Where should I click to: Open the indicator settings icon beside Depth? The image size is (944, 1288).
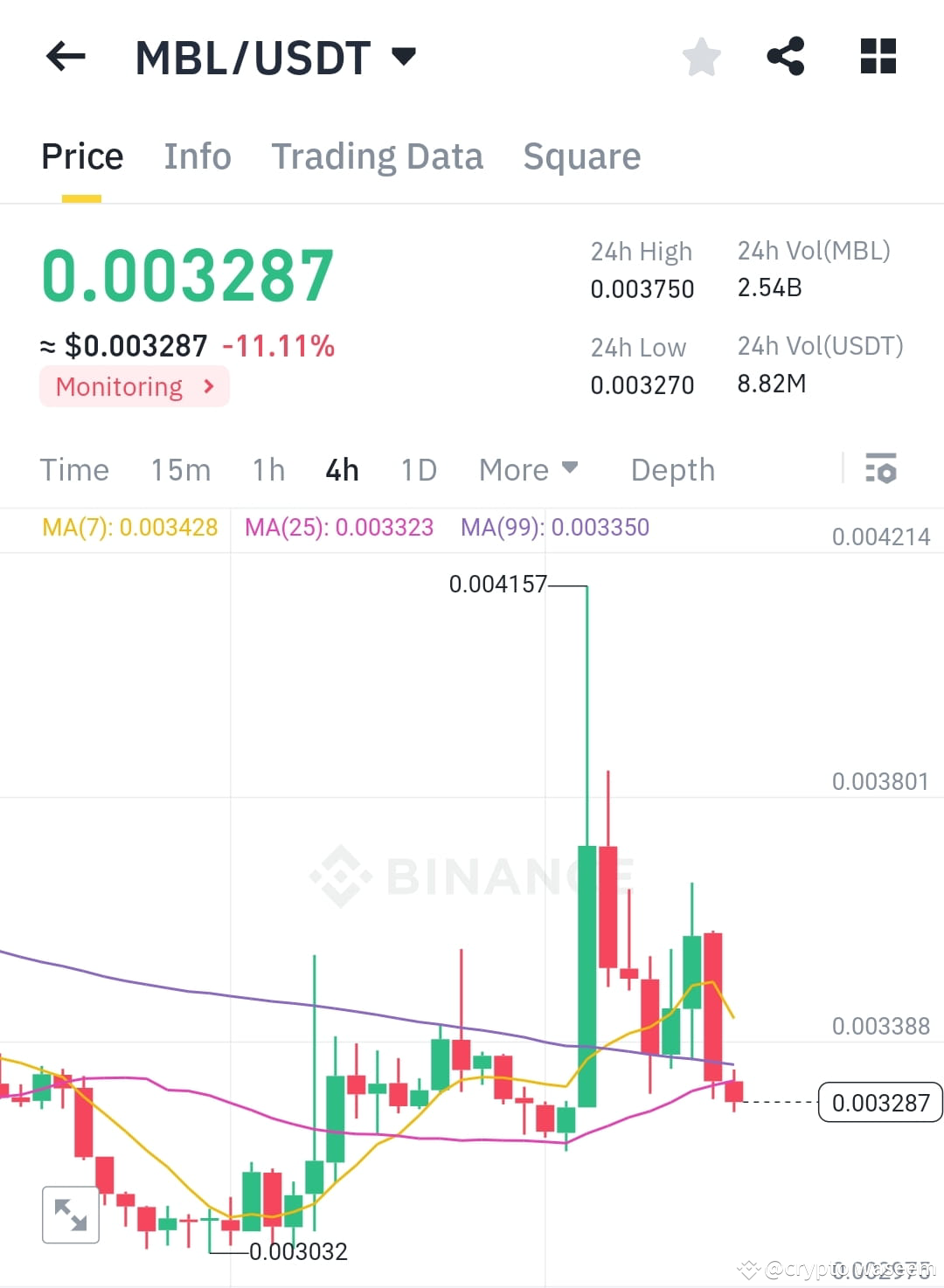coord(881,469)
